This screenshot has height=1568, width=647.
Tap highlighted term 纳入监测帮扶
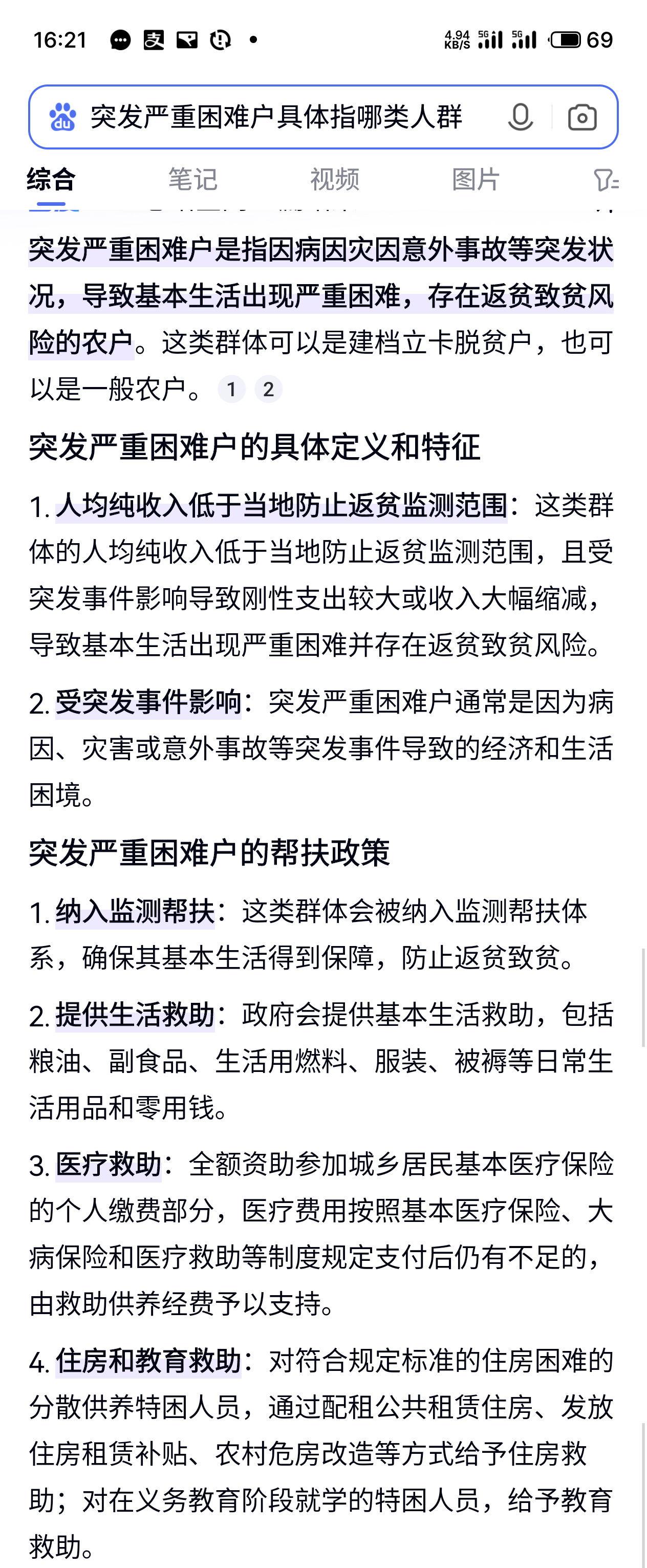(x=135, y=912)
